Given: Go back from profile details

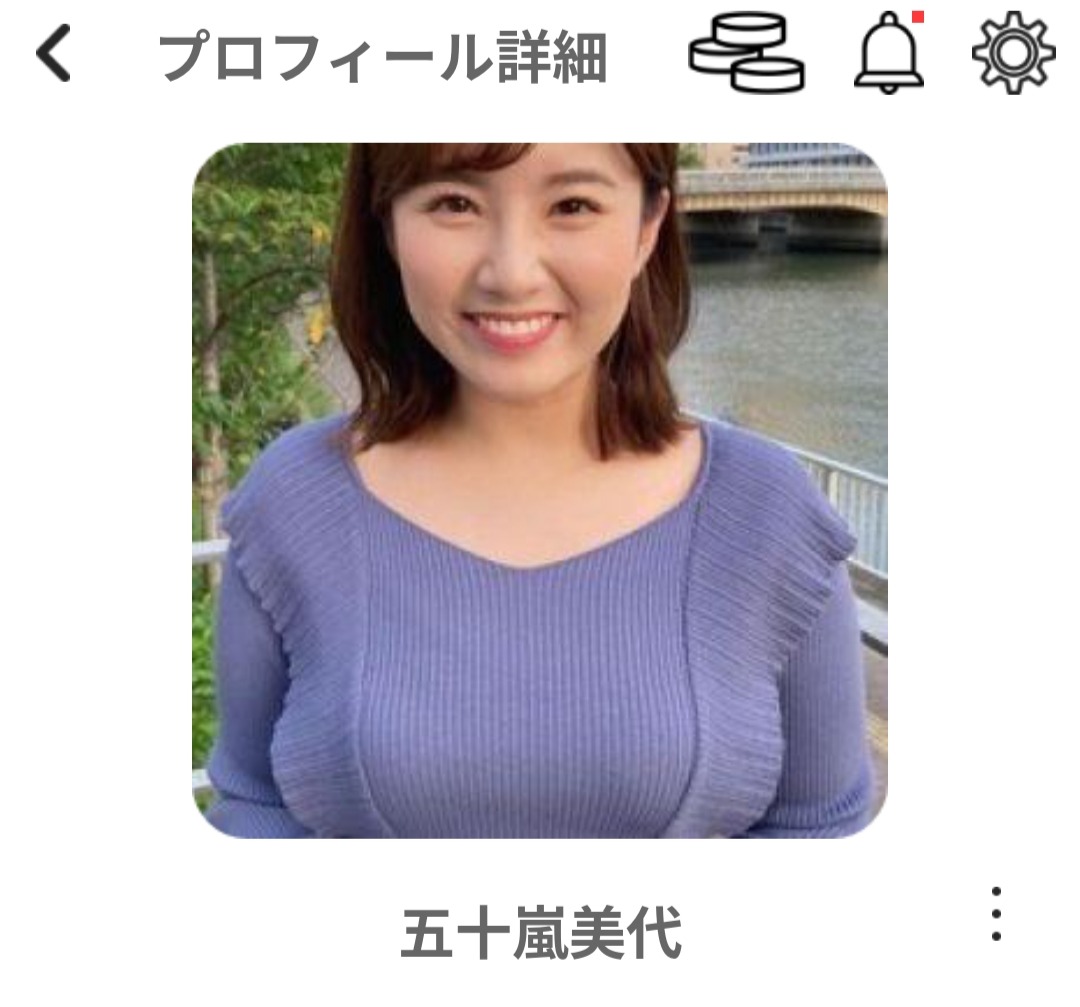Looking at the screenshot, I should (54, 55).
